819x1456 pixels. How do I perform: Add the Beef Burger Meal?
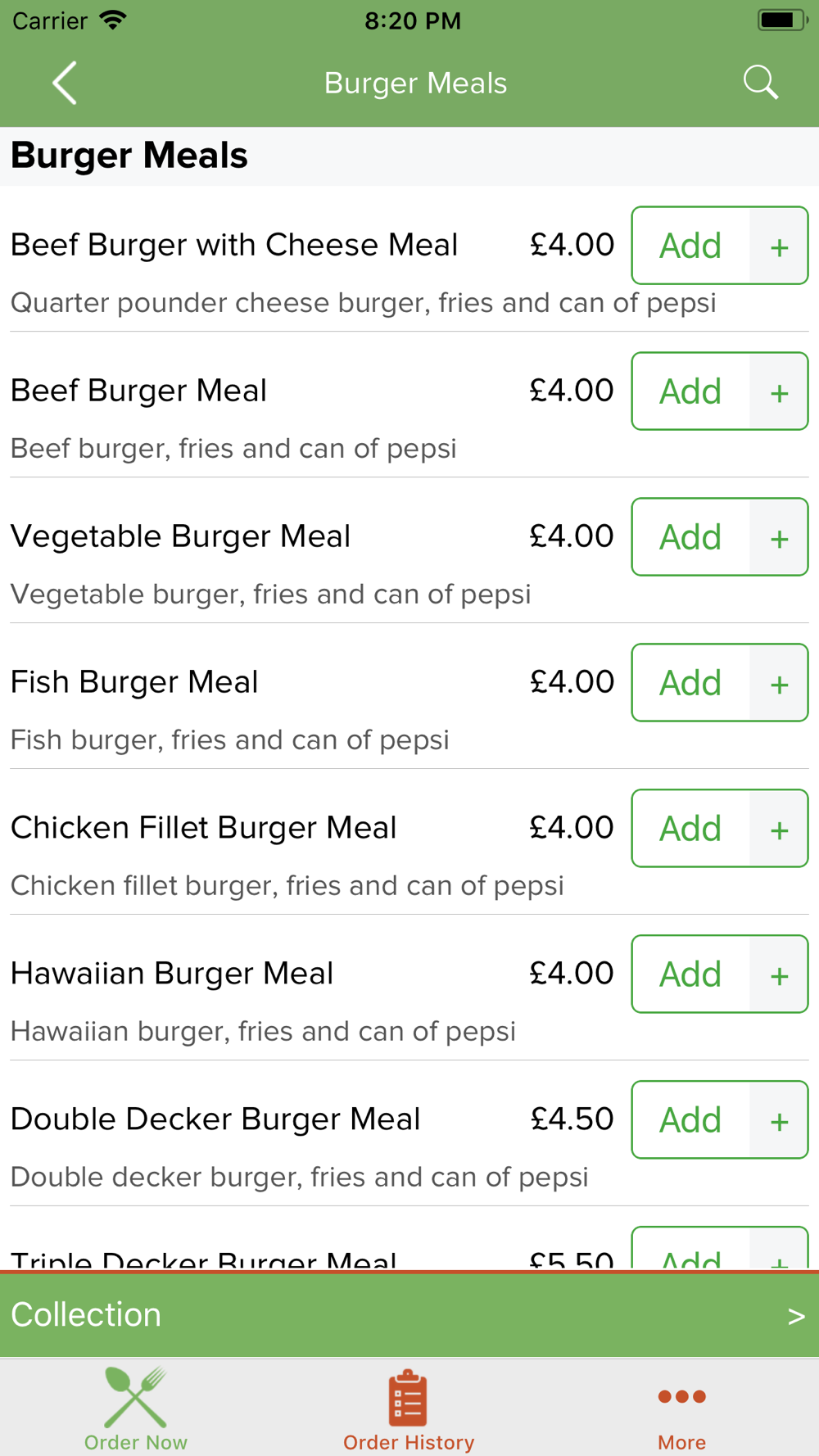click(x=719, y=391)
